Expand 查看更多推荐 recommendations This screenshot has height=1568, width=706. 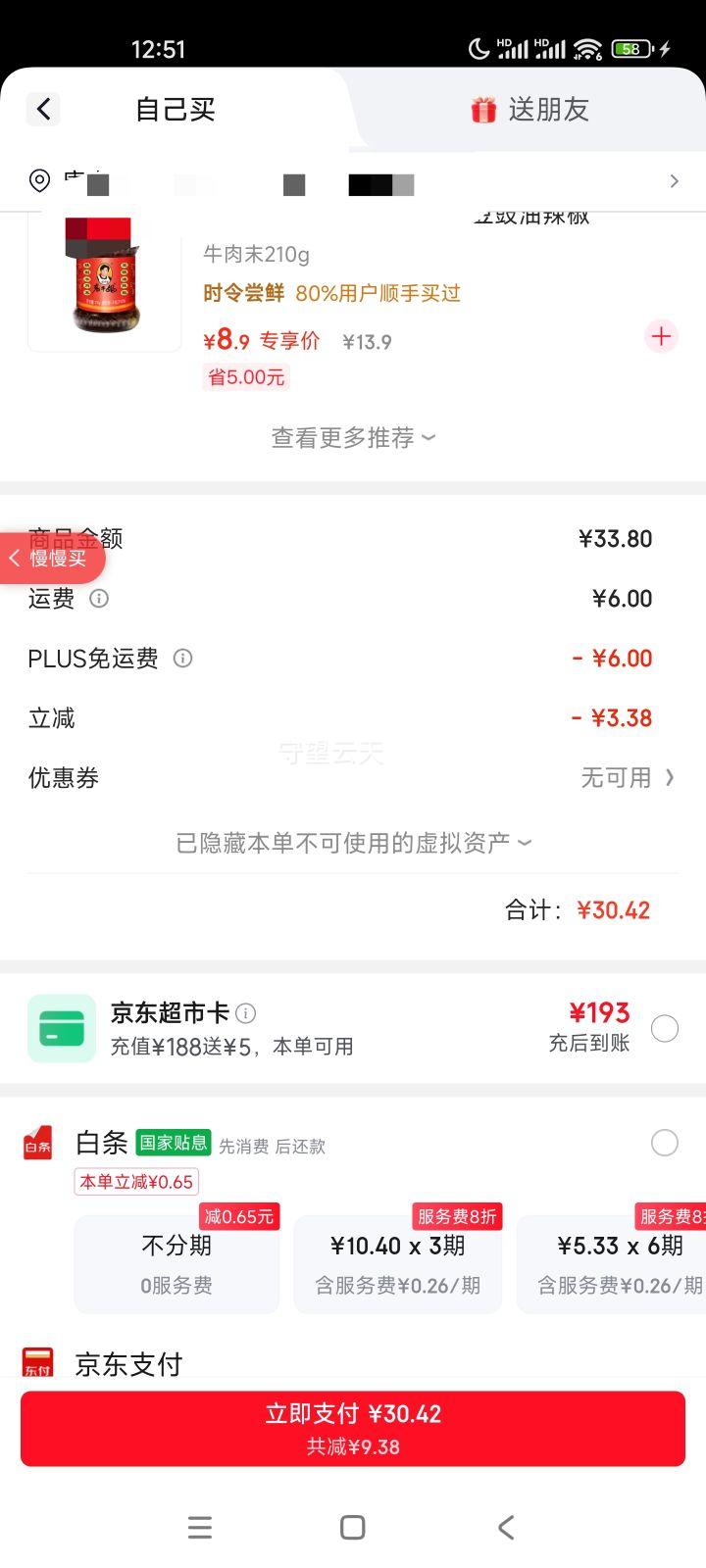(x=352, y=438)
